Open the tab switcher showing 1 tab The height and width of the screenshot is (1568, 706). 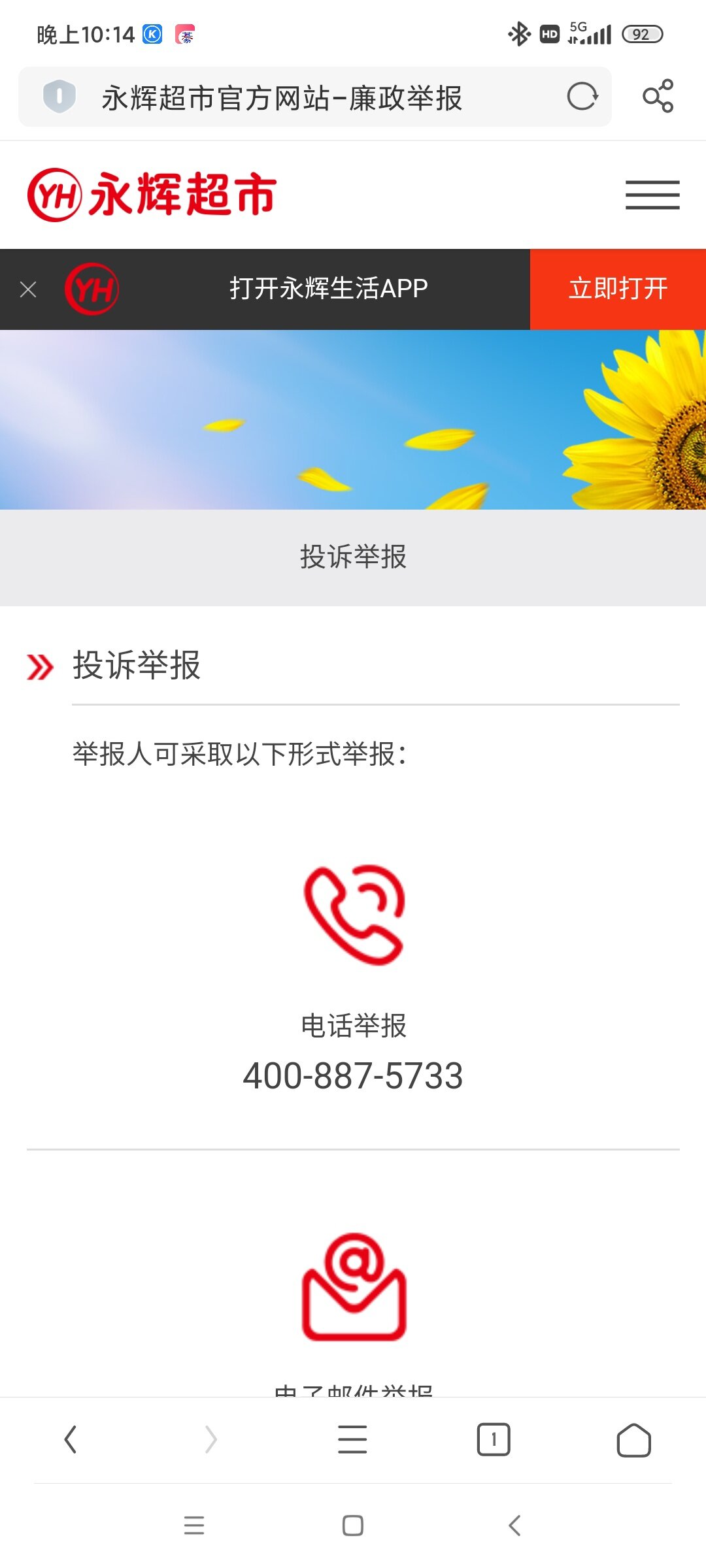tap(494, 1439)
